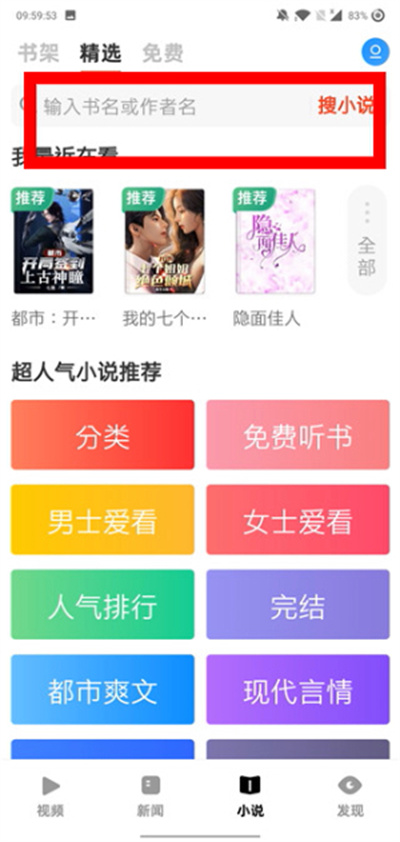Viewport: 400px width, 842px height.
Task: Open the 分类 category tile
Action: [103, 435]
